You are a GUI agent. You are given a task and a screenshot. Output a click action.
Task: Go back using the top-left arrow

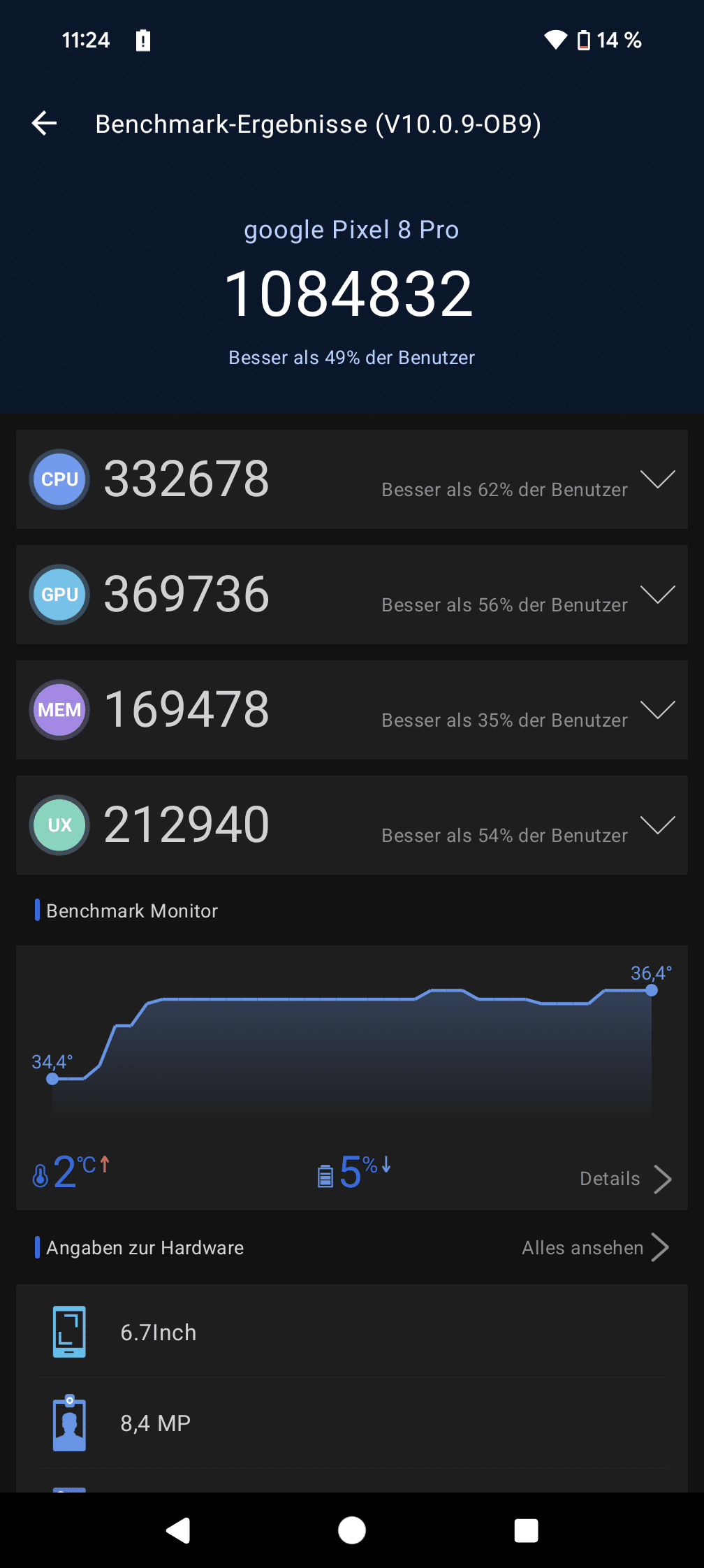(44, 124)
